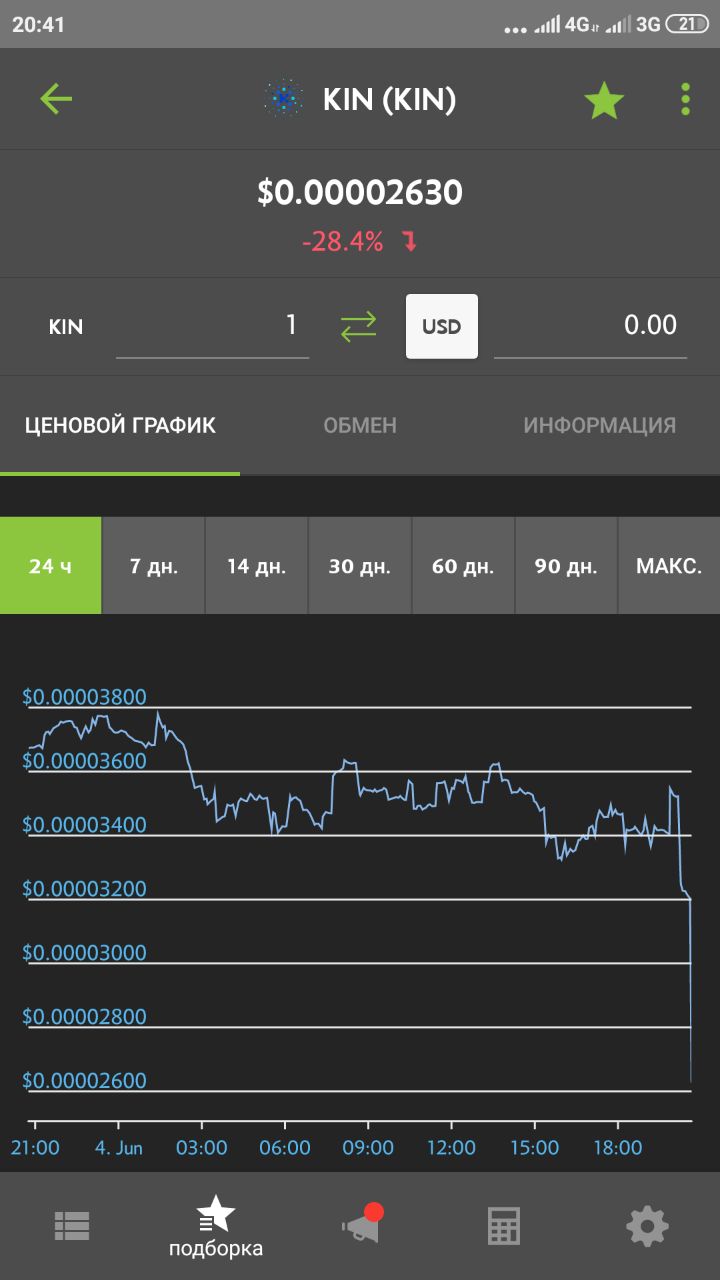
Task: Select the 14 дн. chart range
Action: coord(257,566)
